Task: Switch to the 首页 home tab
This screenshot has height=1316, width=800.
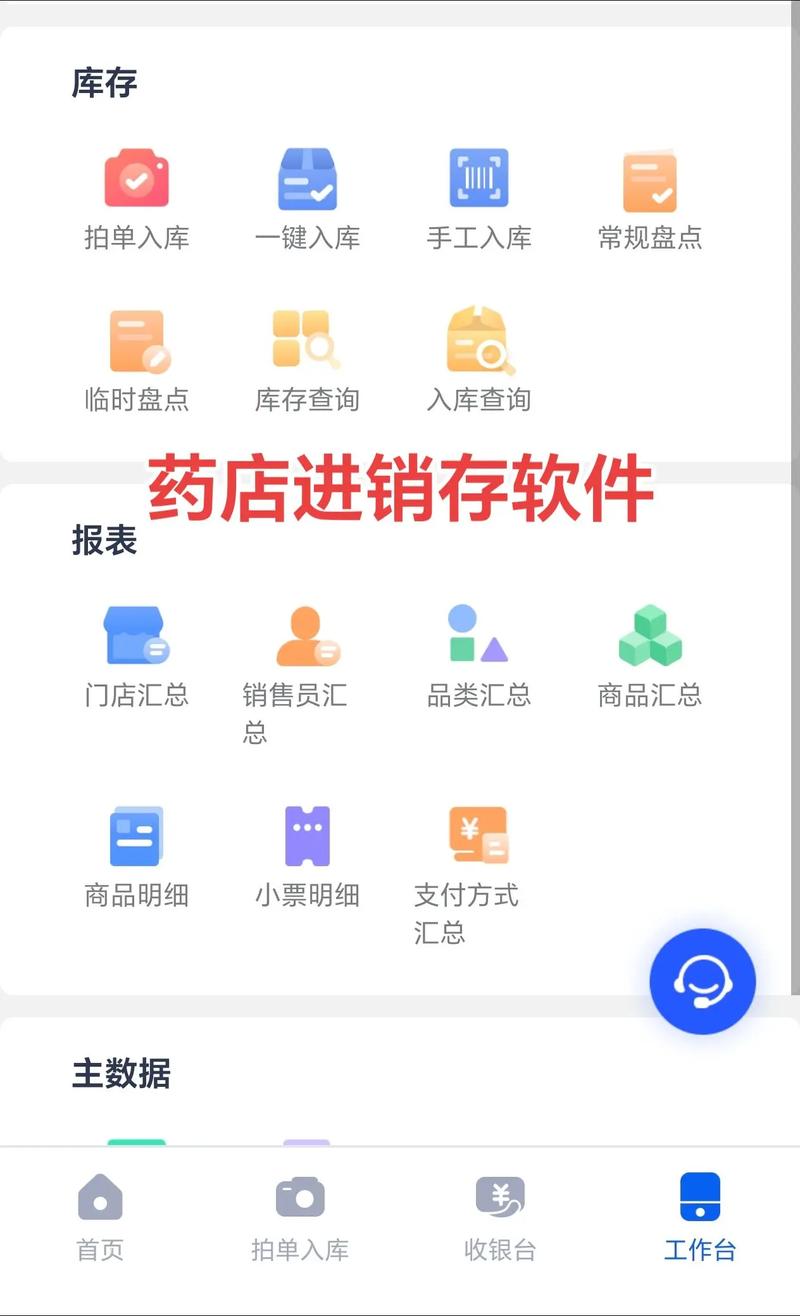Action: (97, 1215)
